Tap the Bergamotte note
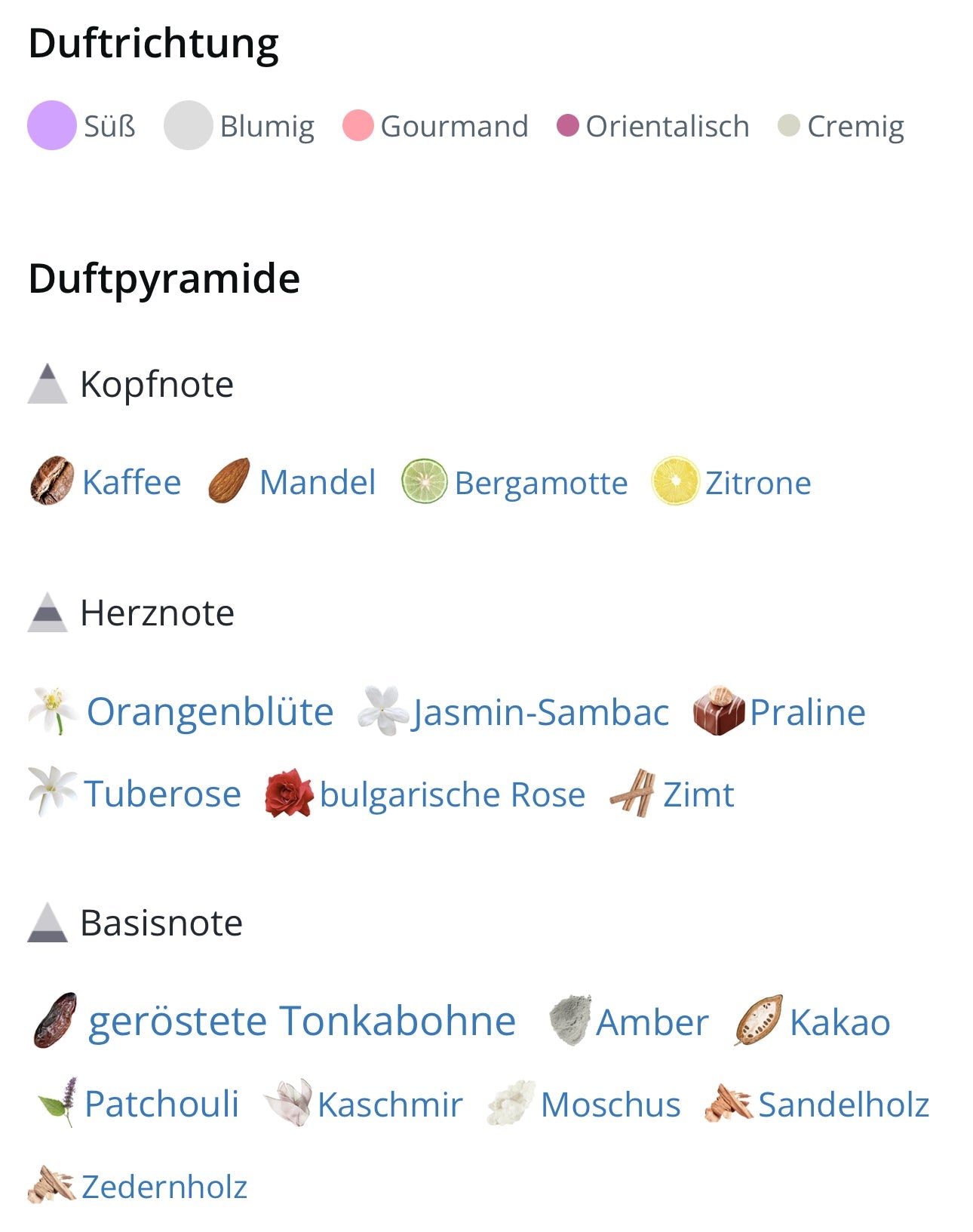The height and width of the screenshot is (1232, 973). (540, 483)
